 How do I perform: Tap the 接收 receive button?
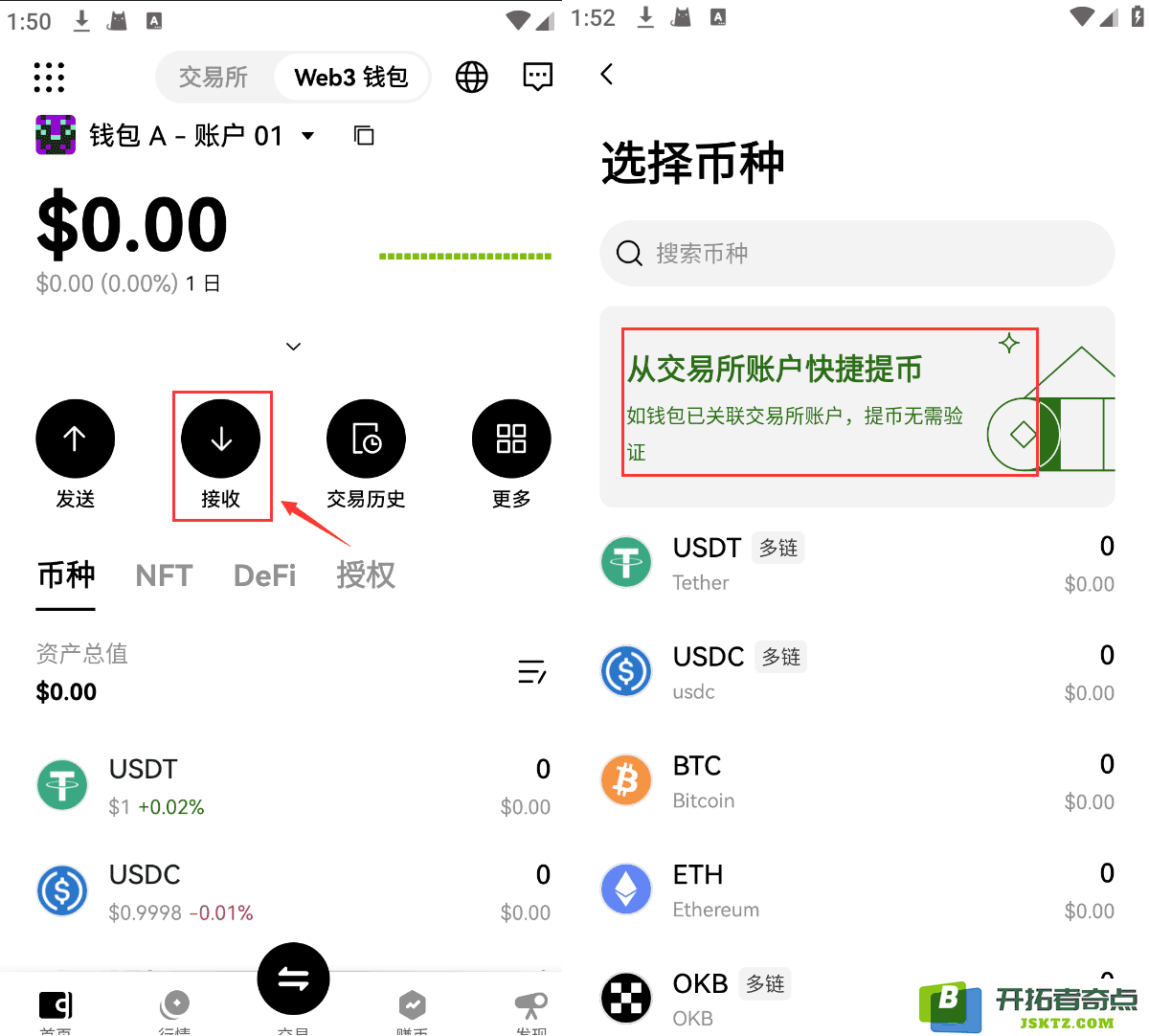[221, 439]
